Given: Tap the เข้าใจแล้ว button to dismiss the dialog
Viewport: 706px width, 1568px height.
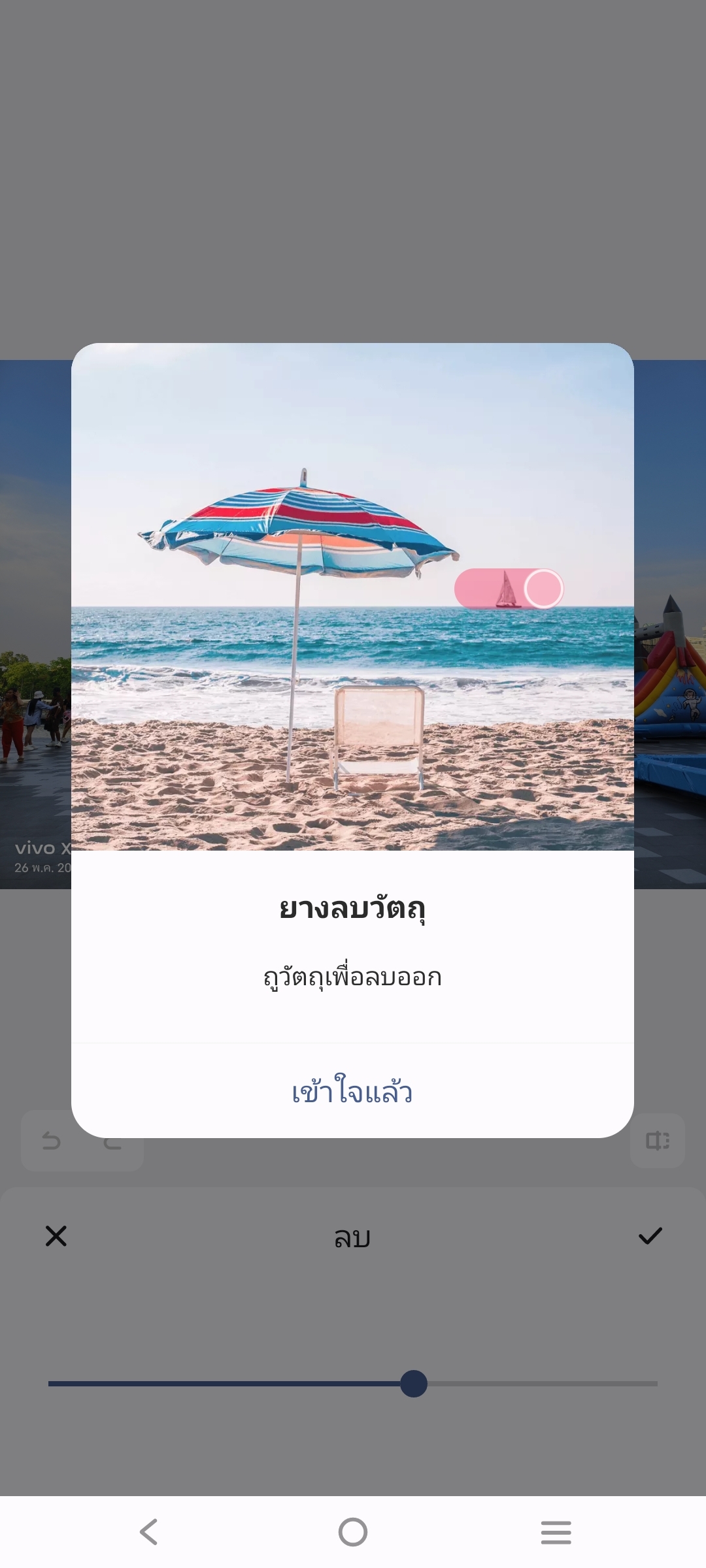Looking at the screenshot, I should (352, 1092).
